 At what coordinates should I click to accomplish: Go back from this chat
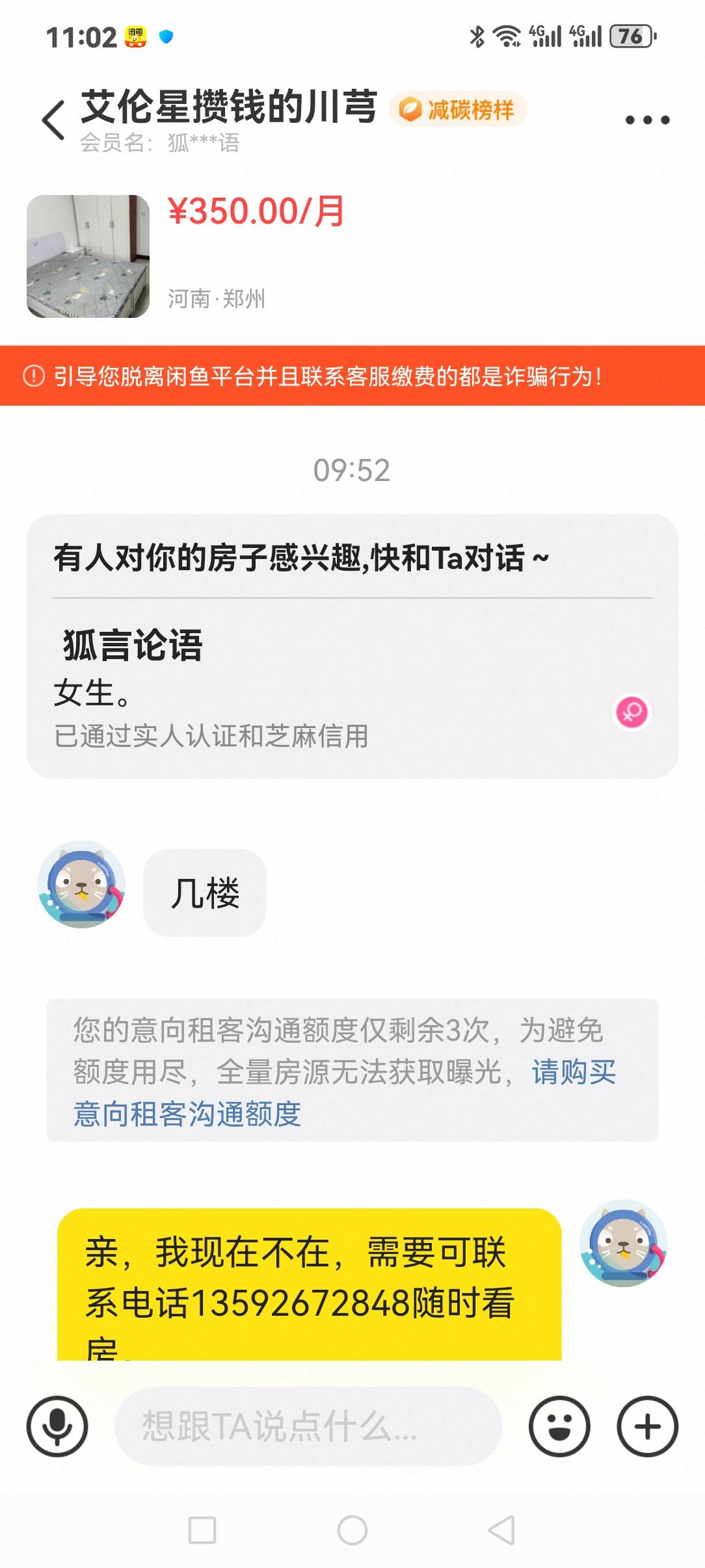tap(53, 120)
